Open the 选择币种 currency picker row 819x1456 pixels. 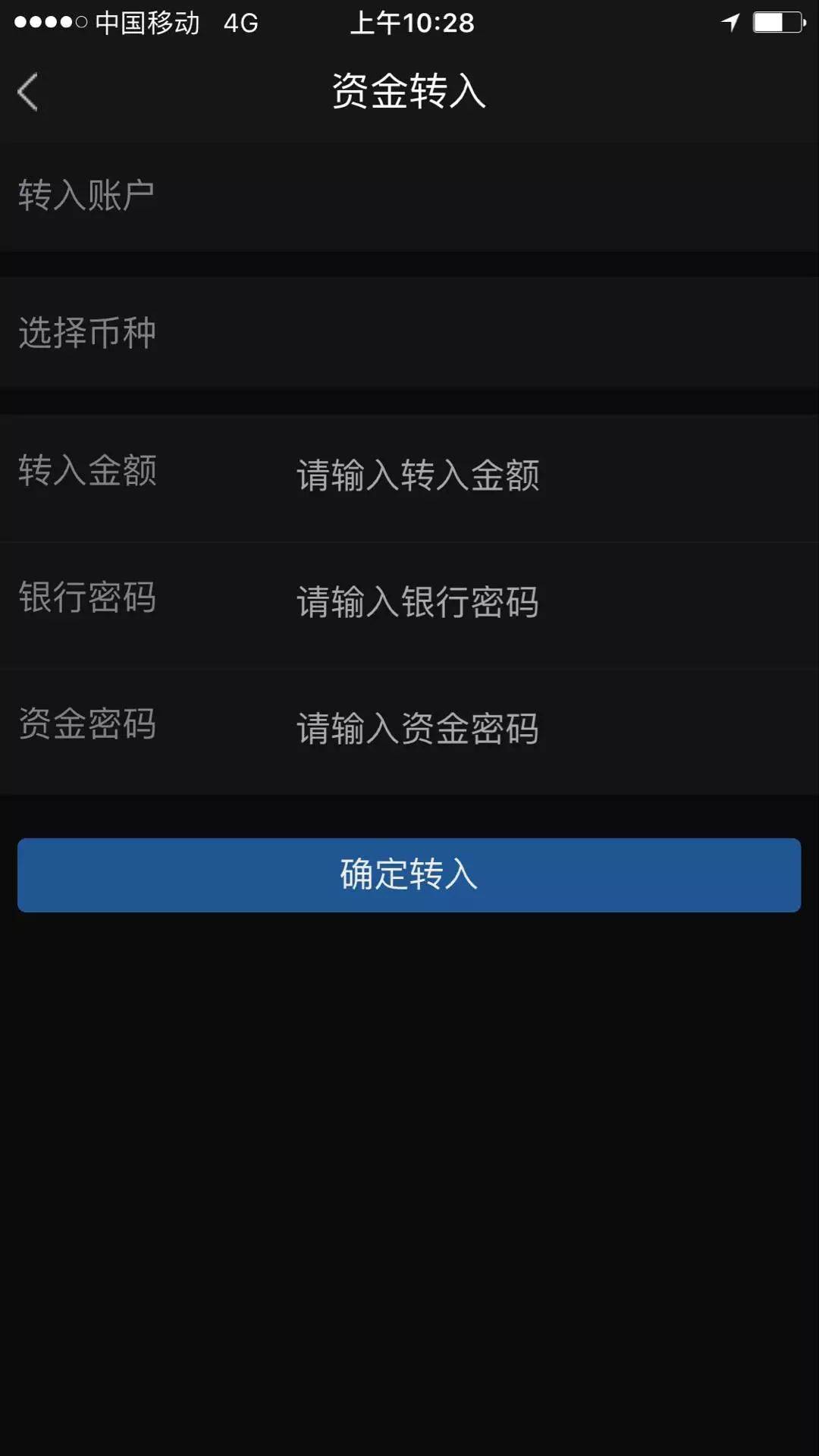point(409,333)
